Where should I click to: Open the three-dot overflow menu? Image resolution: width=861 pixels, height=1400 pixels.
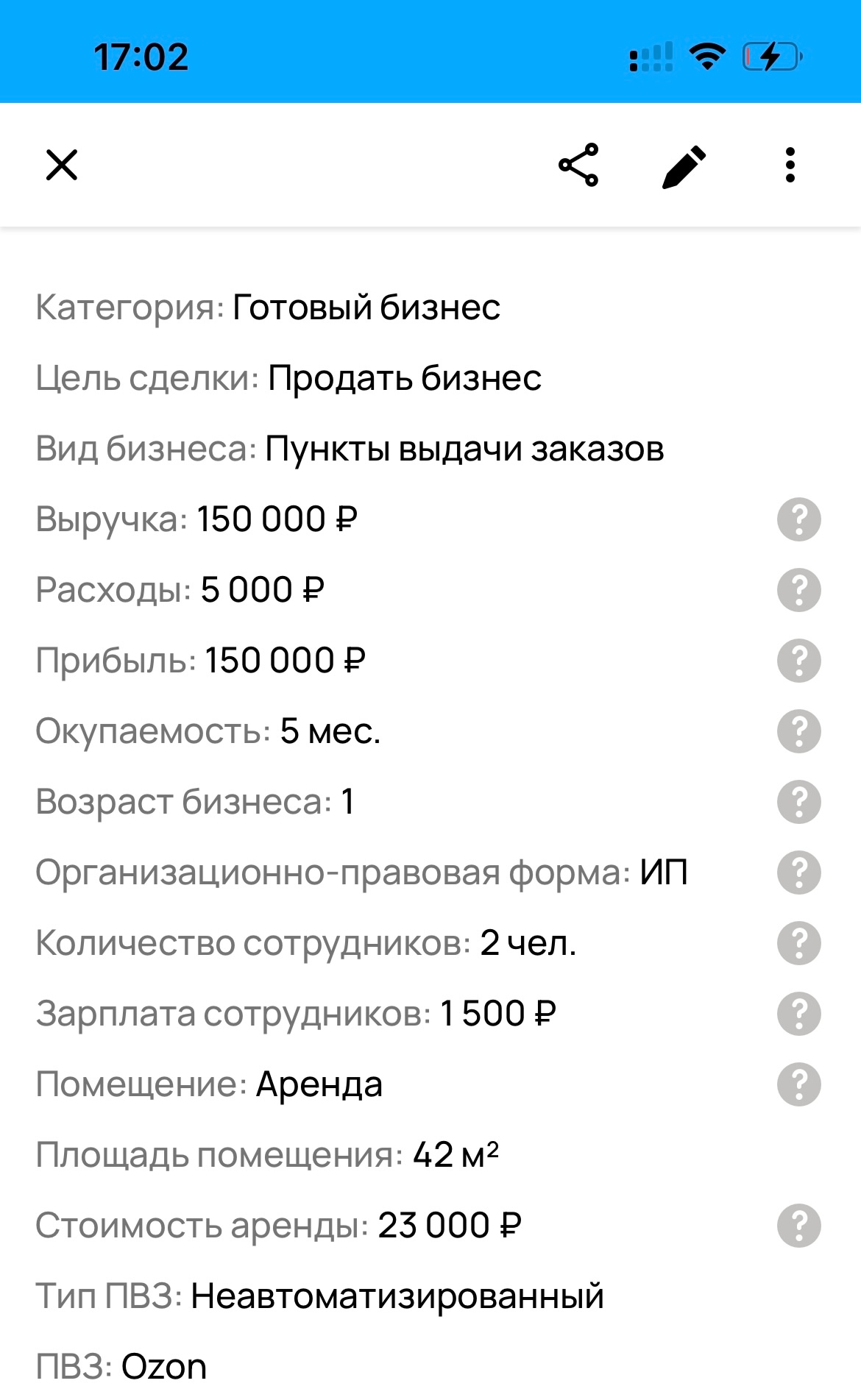click(x=790, y=165)
